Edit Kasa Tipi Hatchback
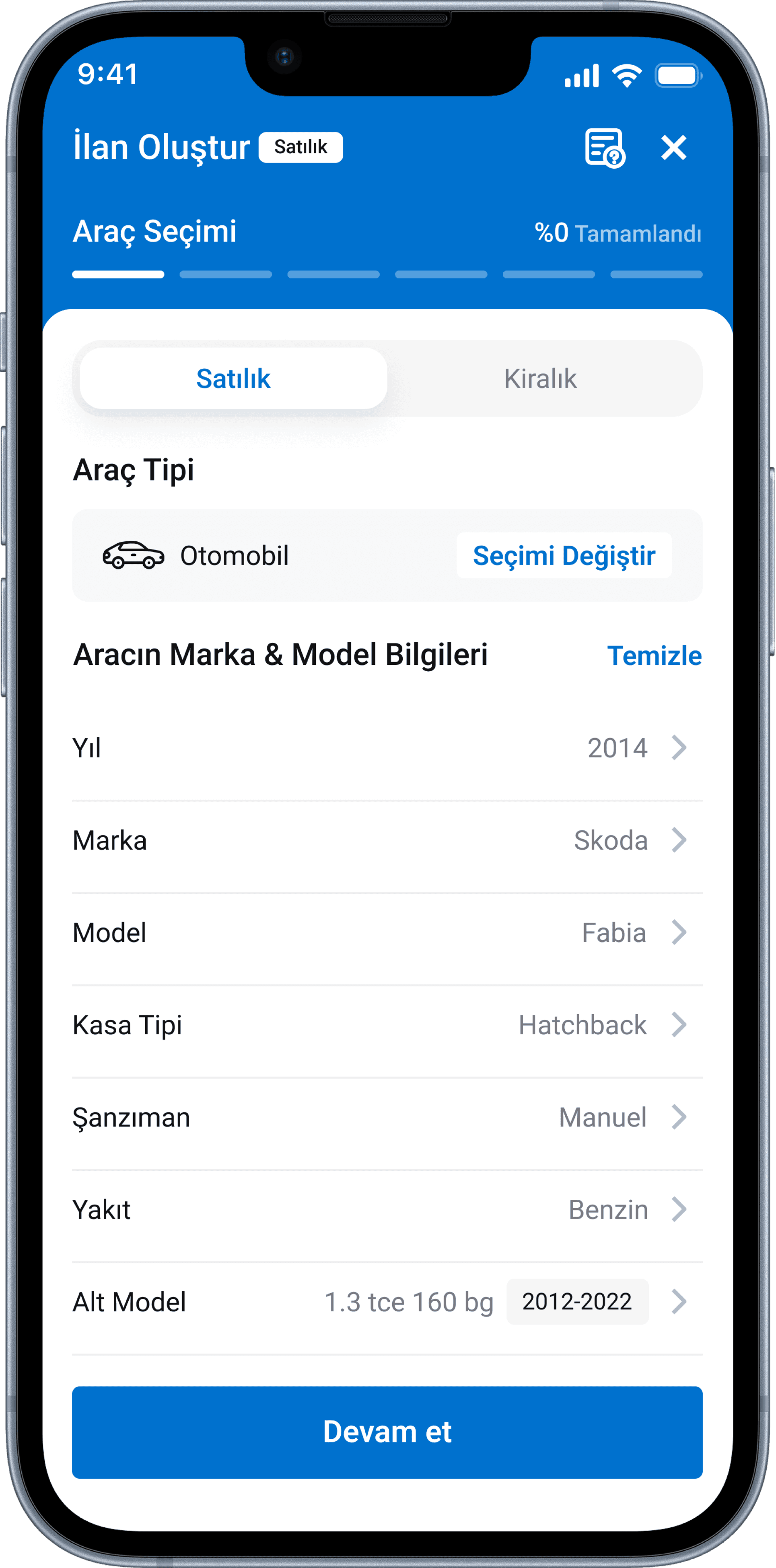This screenshot has height=1568, width=776. (x=387, y=1025)
